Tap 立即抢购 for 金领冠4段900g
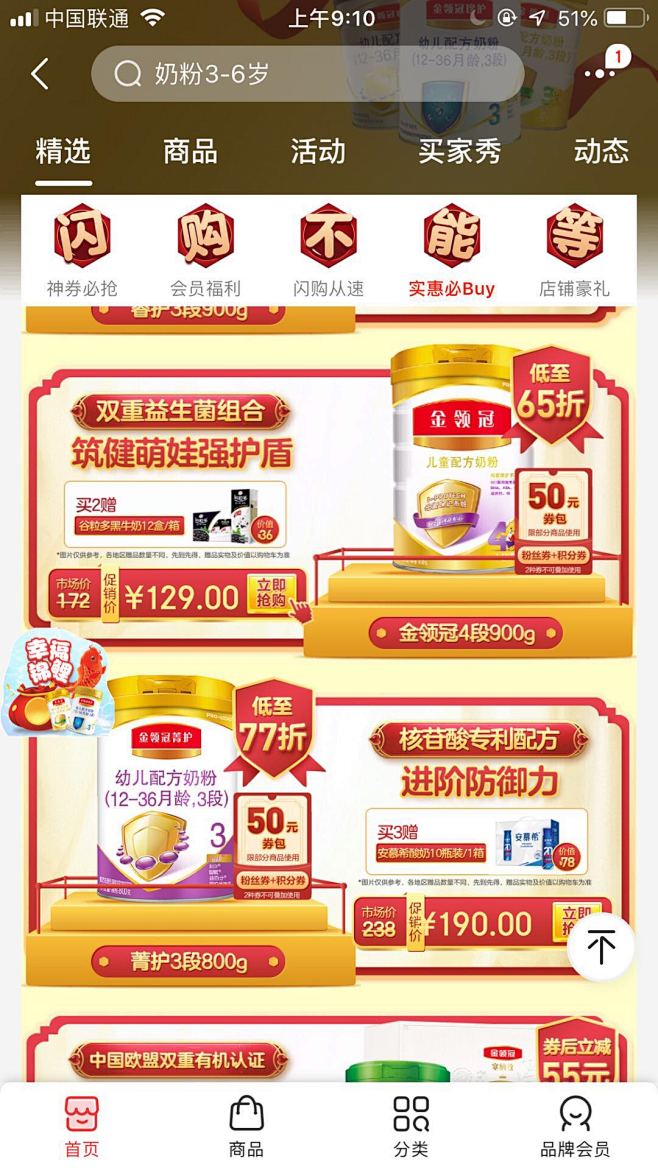Viewport: 658px width, 1170px height. tap(273, 594)
